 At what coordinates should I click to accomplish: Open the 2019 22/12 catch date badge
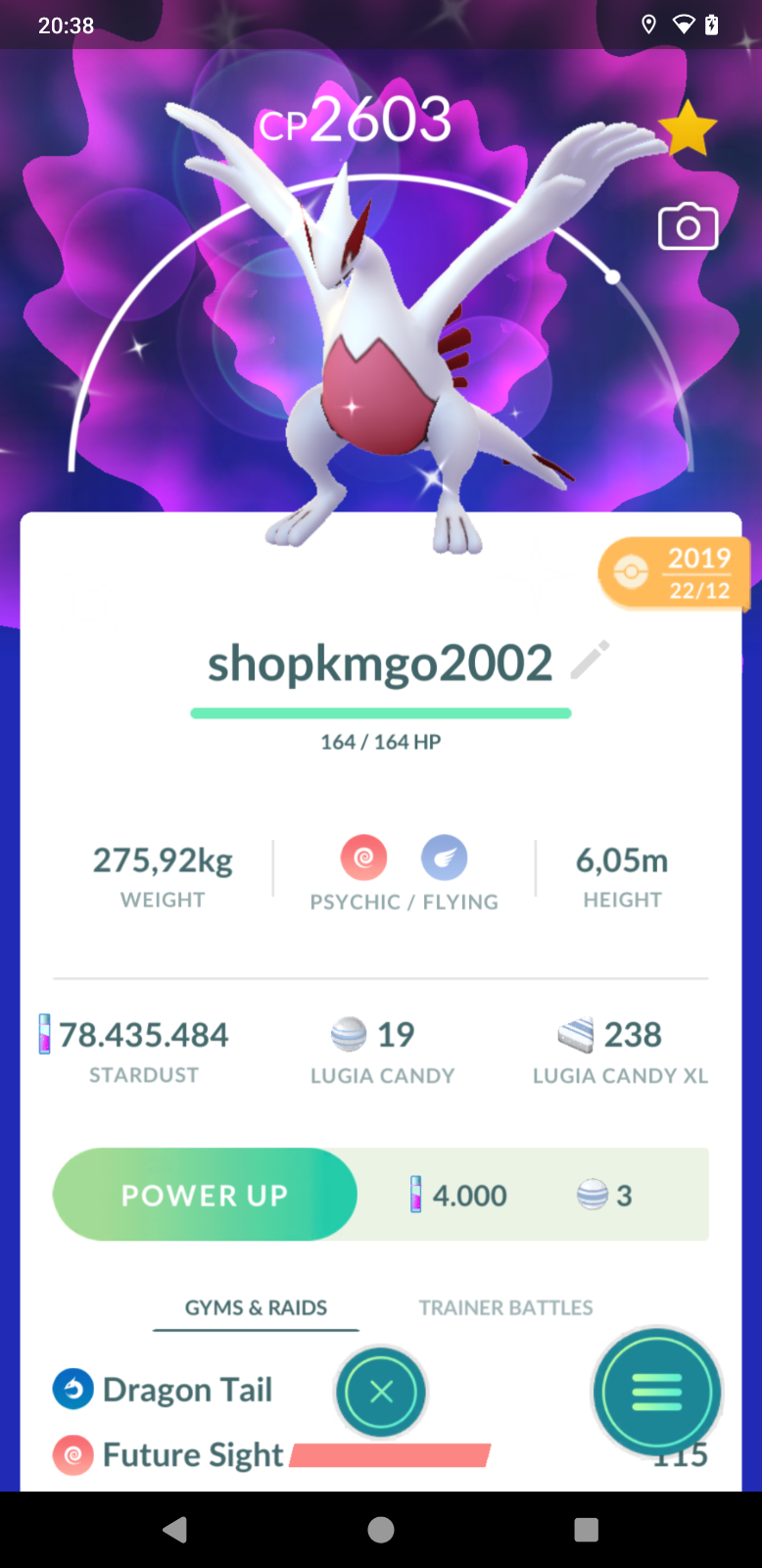click(674, 573)
